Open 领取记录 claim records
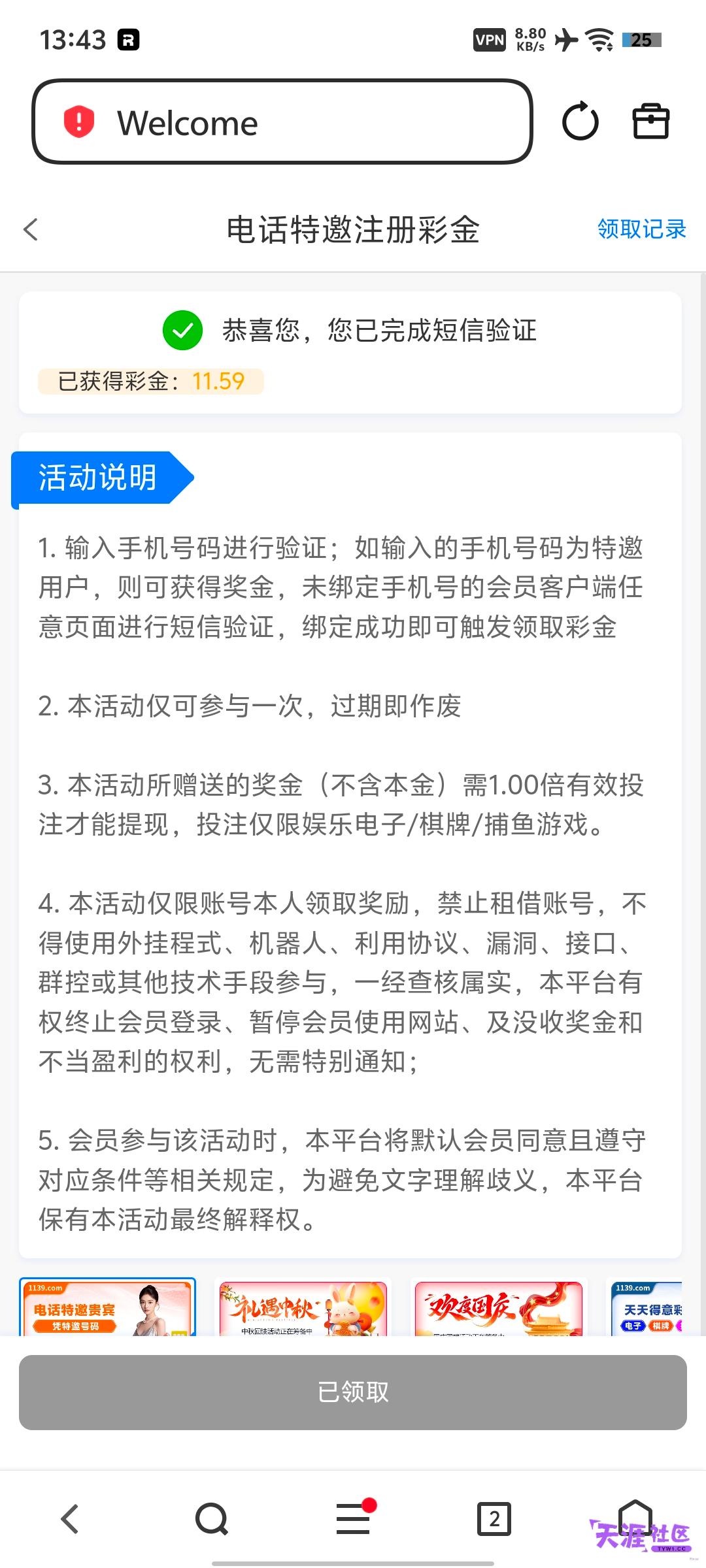706x1568 pixels. click(x=641, y=229)
